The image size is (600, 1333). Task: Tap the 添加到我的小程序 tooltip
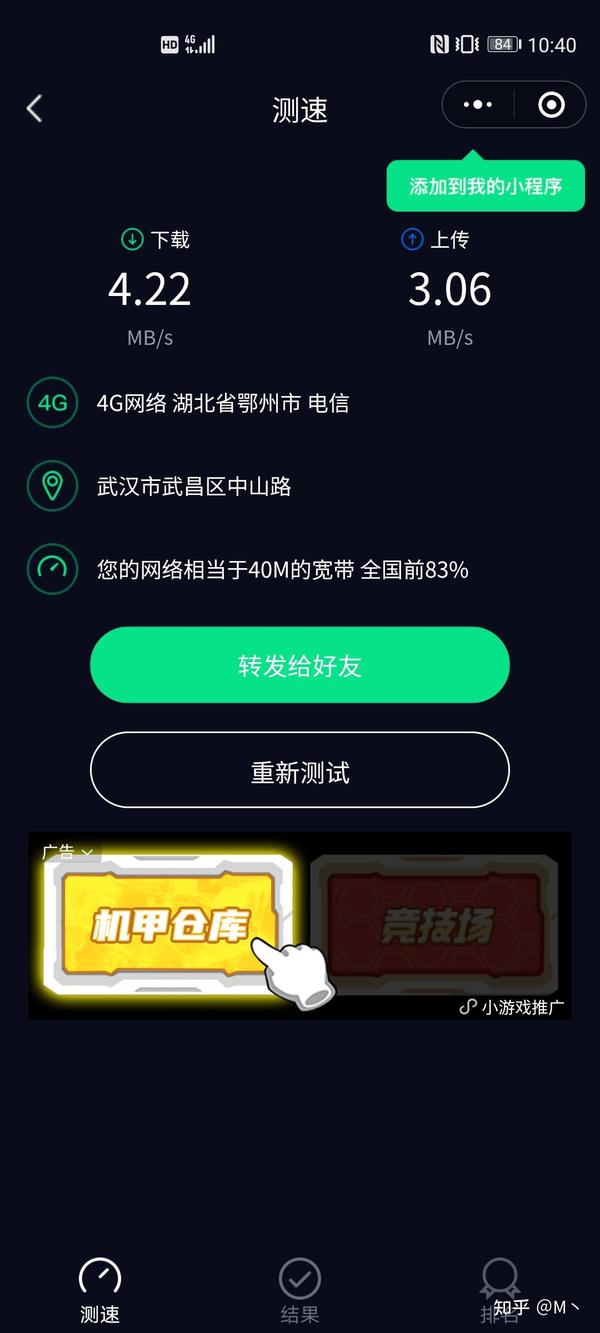click(485, 186)
